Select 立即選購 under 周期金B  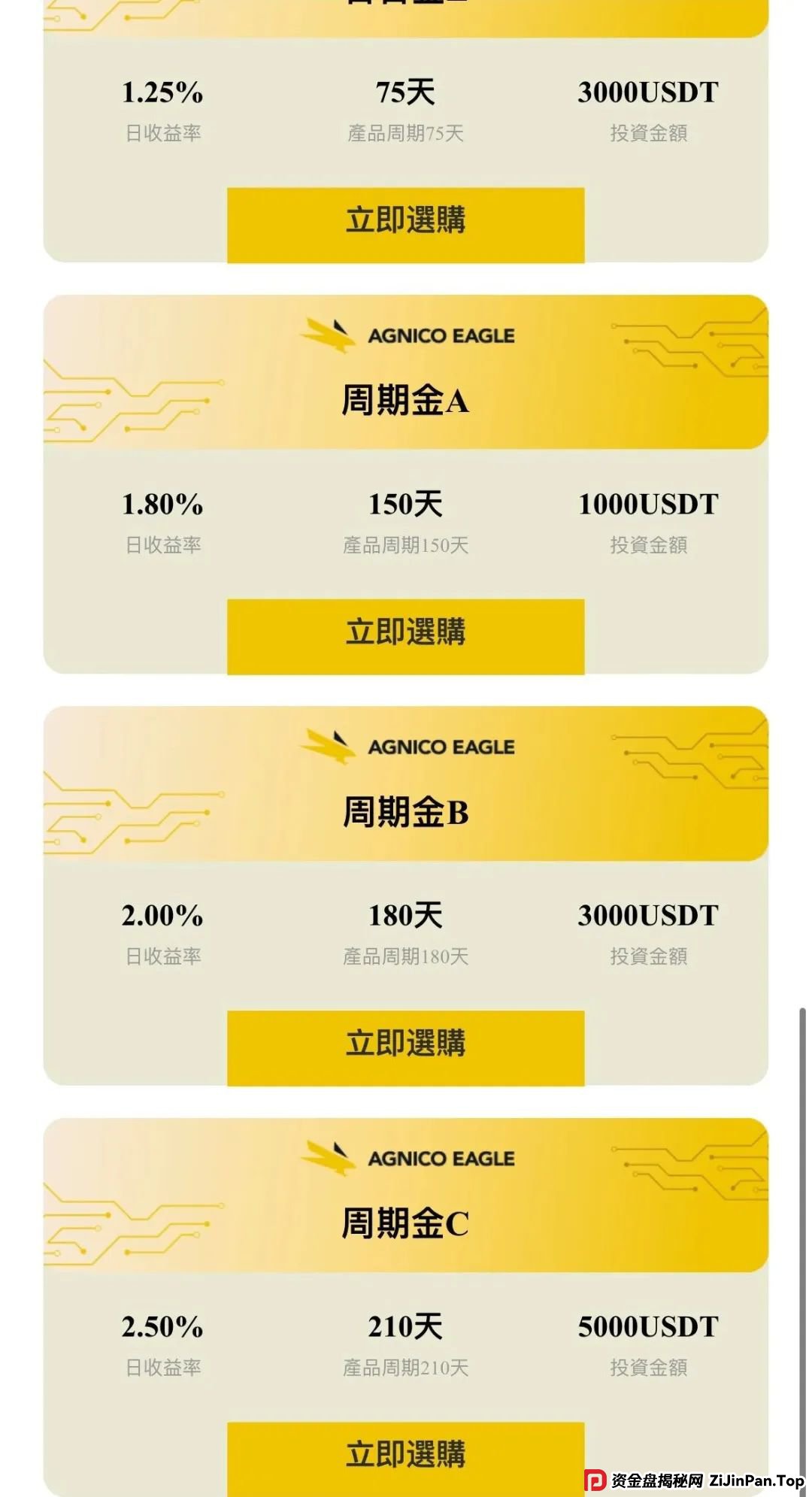(x=405, y=1046)
